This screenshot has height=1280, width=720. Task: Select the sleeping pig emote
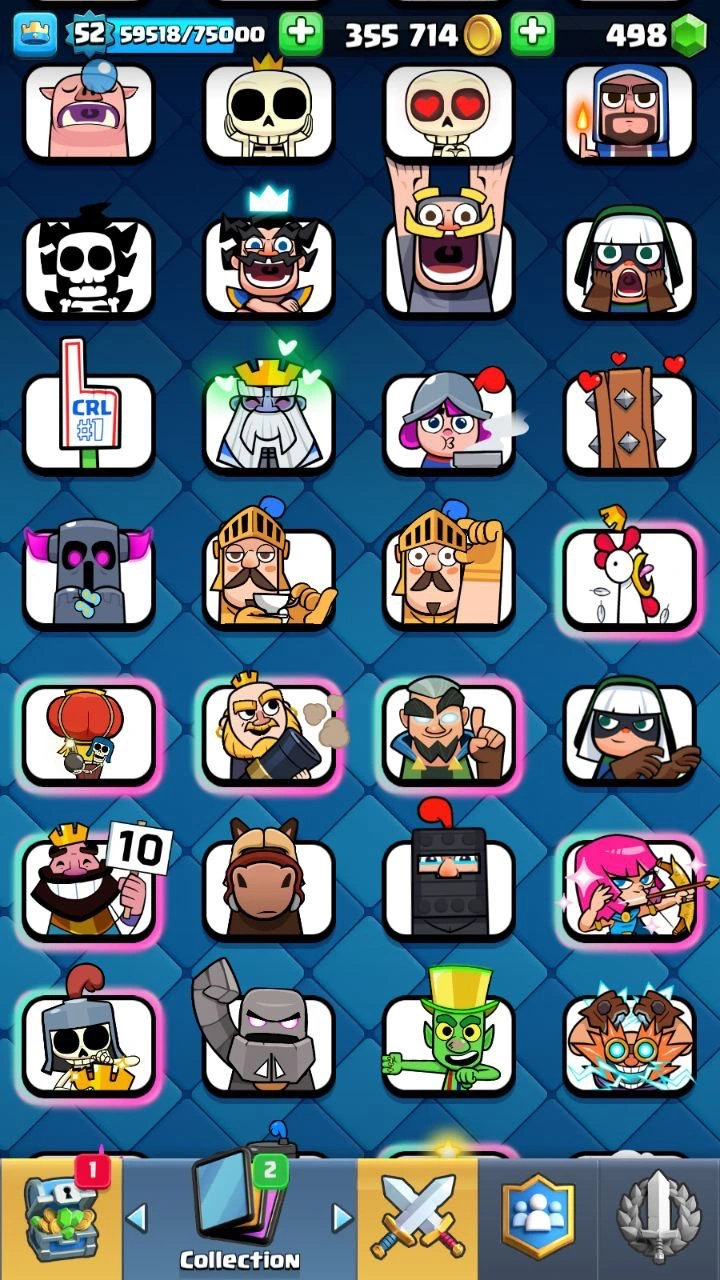(x=88, y=110)
